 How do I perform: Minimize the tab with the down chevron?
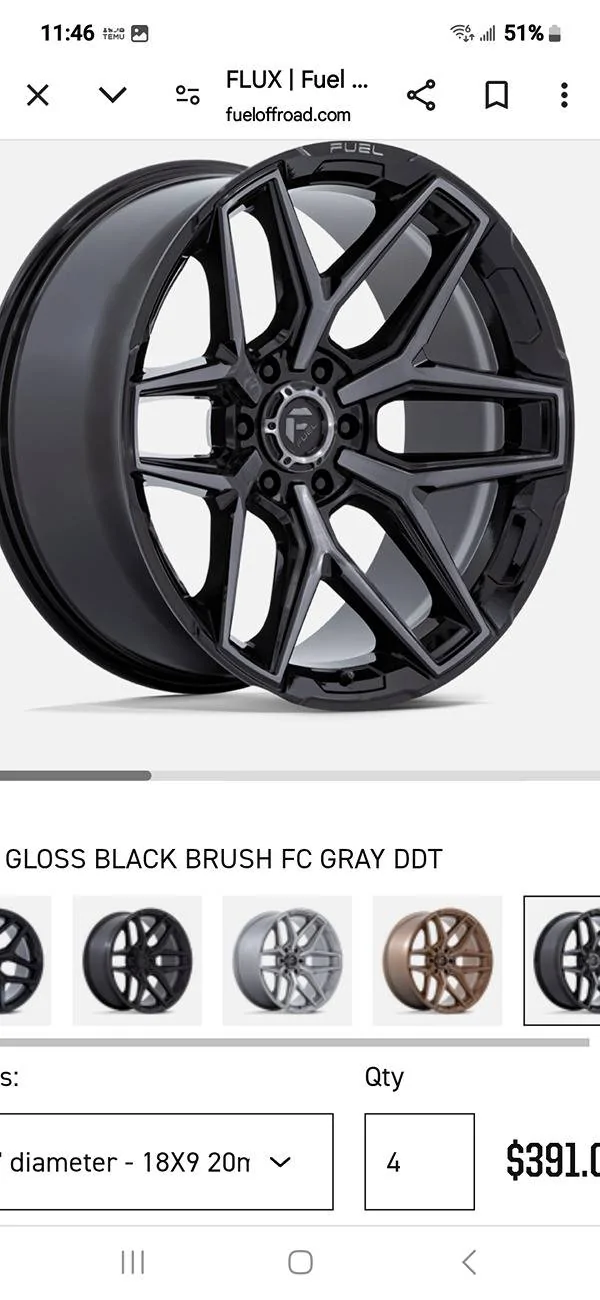tap(113, 95)
